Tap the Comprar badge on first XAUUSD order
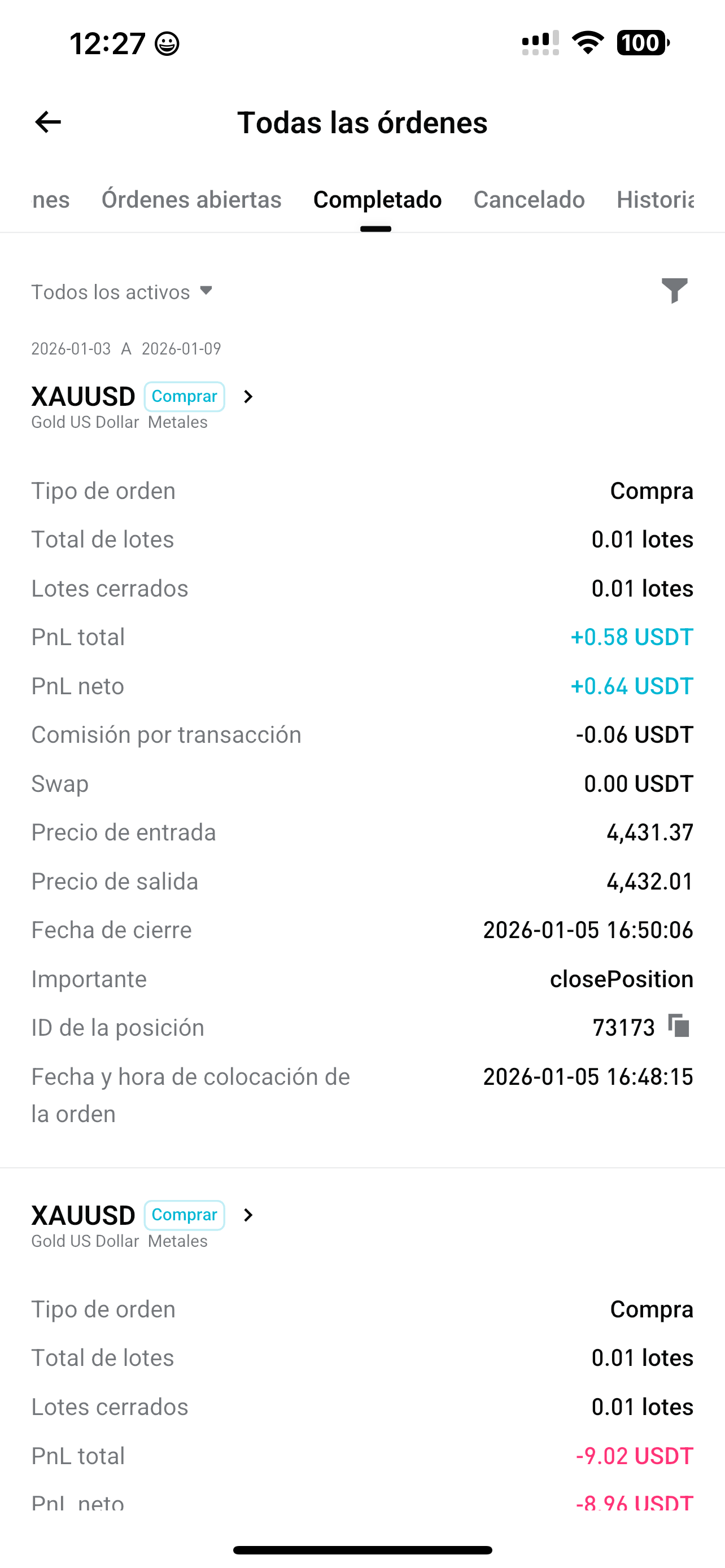This screenshot has width=725, height=1568. click(184, 396)
